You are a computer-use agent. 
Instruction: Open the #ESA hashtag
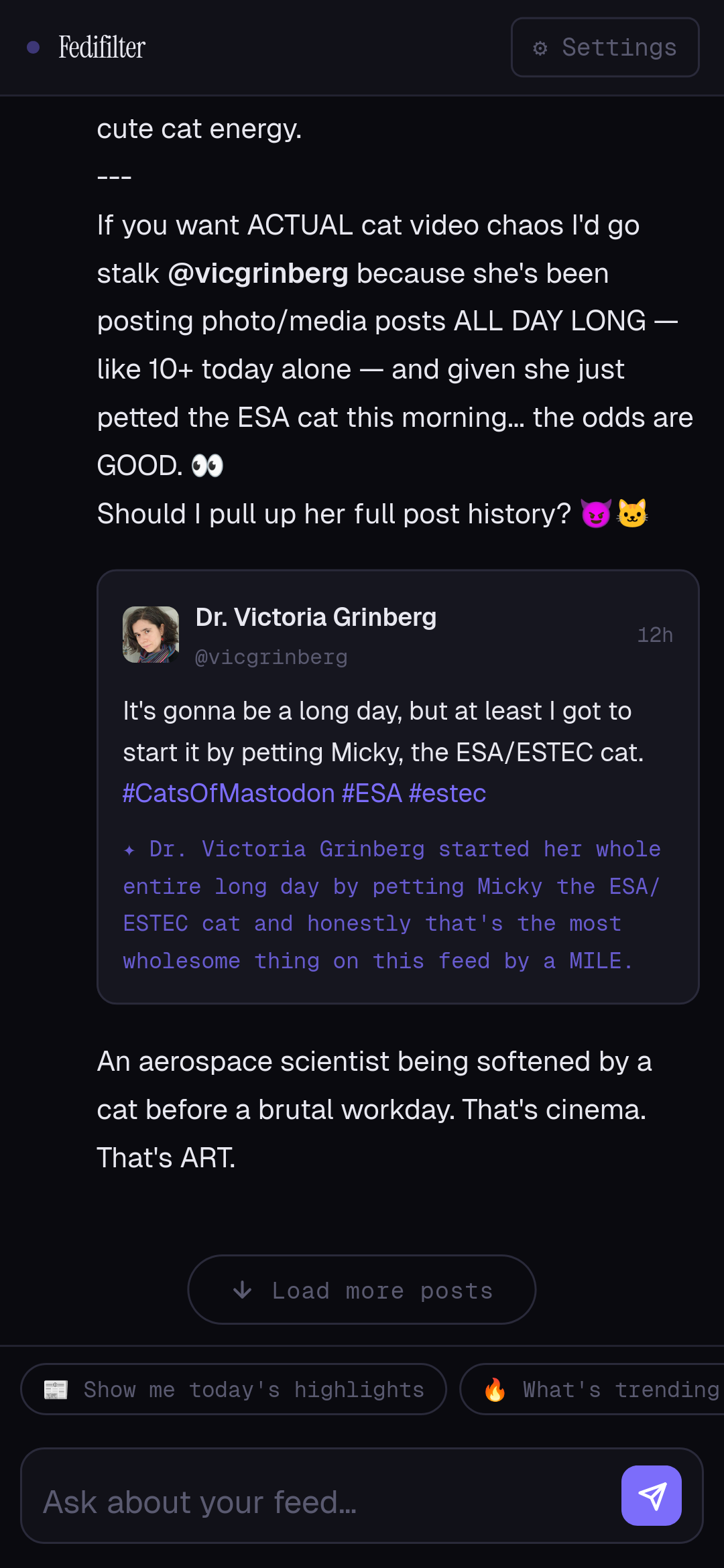pyautogui.click(x=371, y=793)
